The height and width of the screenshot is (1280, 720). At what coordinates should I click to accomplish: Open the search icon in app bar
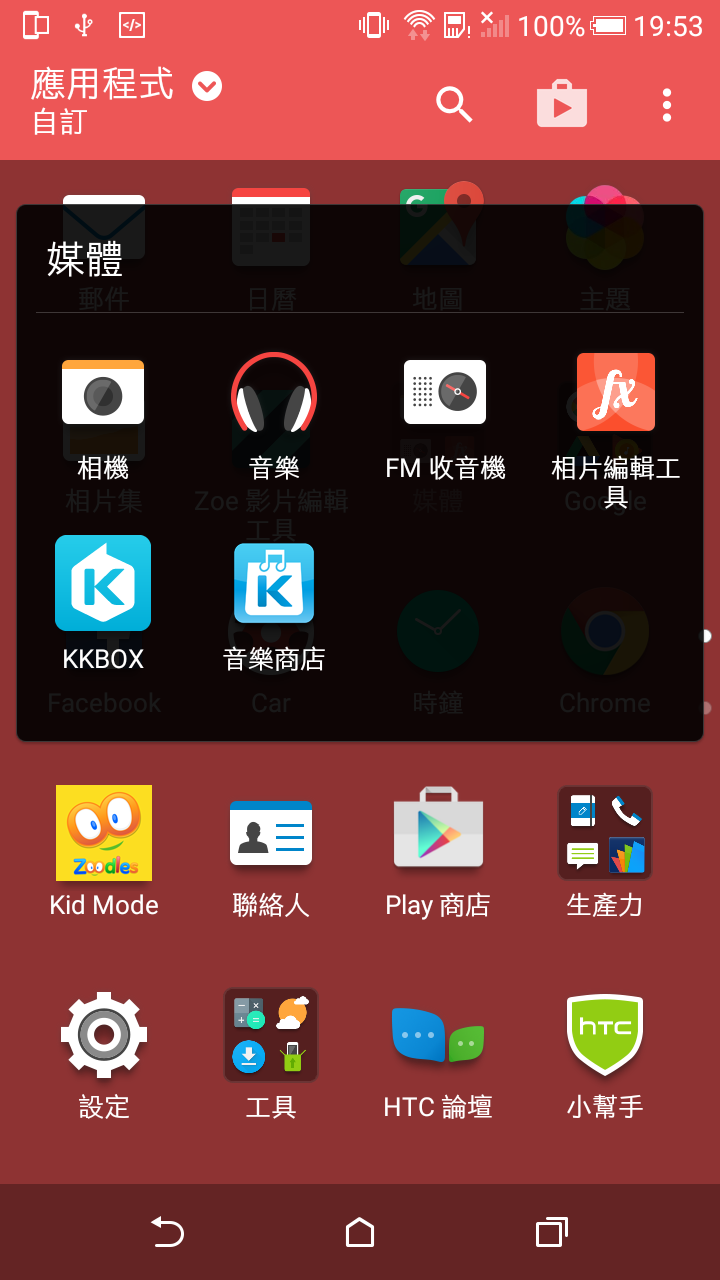[x=454, y=104]
